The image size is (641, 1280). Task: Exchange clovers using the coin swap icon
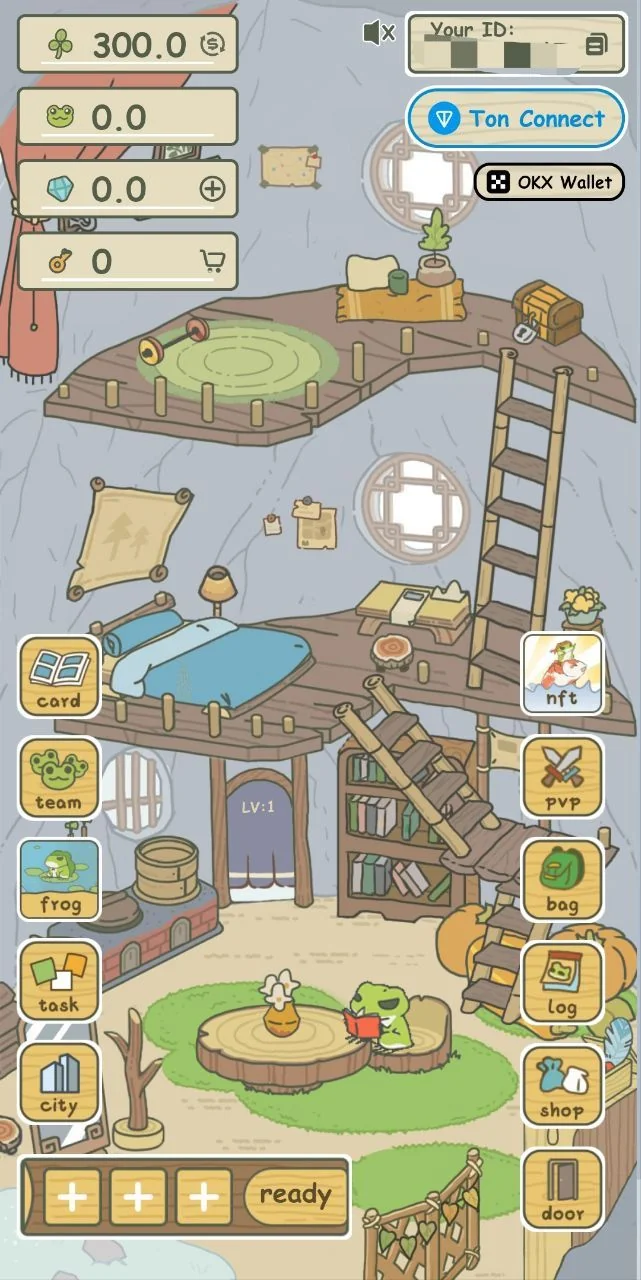[x=212, y=44]
